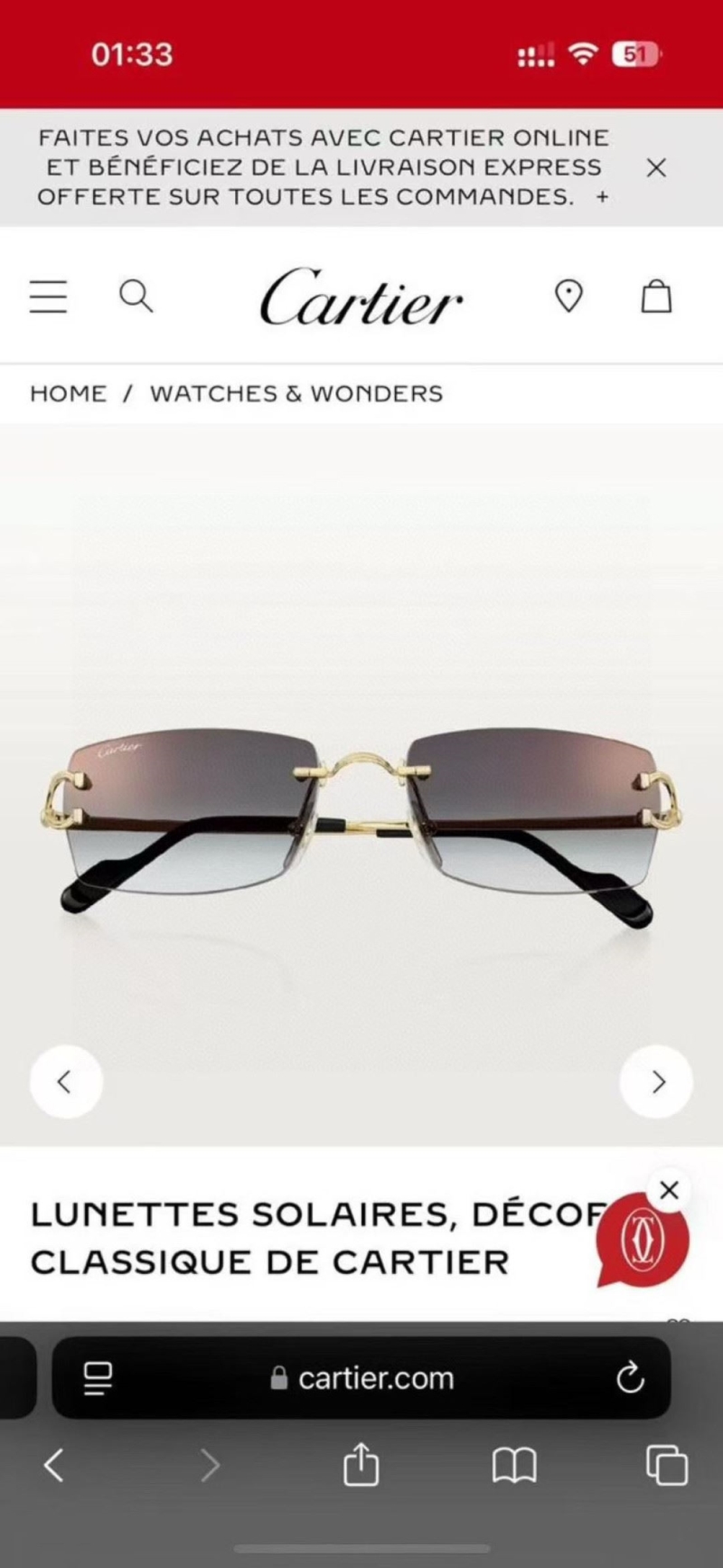The width and height of the screenshot is (723, 1568).
Task: Expand the delivery banner details
Action: click(603, 196)
